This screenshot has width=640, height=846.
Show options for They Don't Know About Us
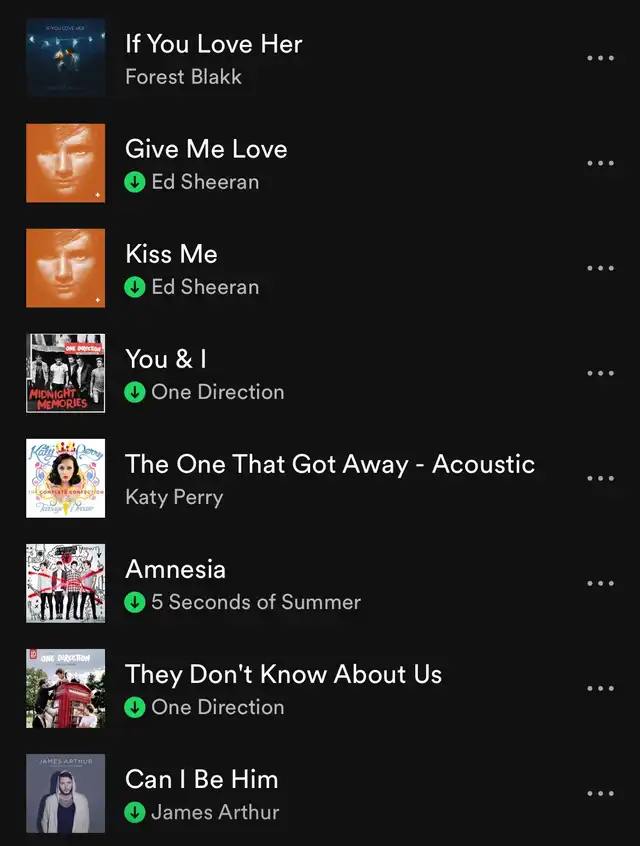tap(600, 689)
